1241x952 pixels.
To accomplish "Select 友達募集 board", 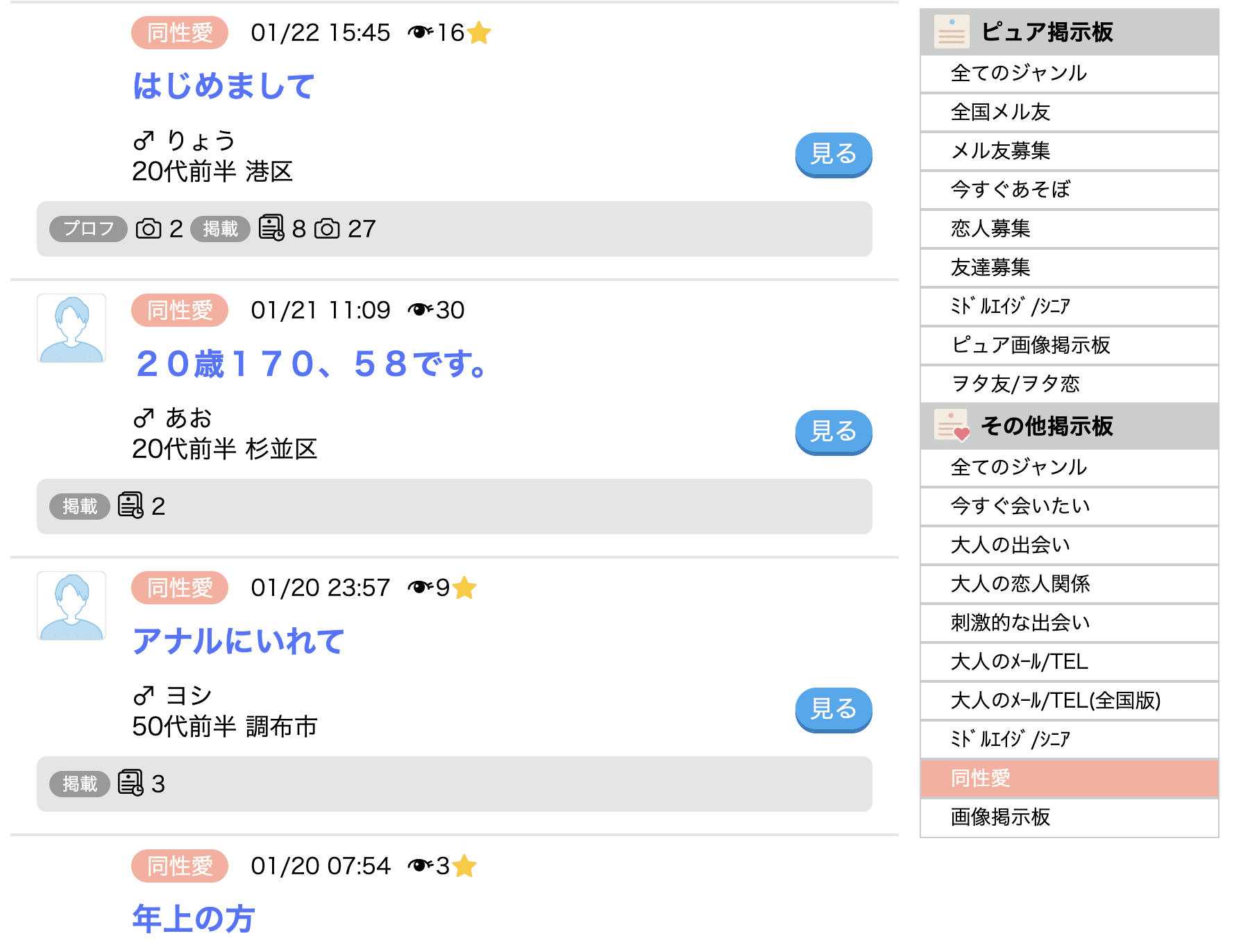I will [x=990, y=267].
